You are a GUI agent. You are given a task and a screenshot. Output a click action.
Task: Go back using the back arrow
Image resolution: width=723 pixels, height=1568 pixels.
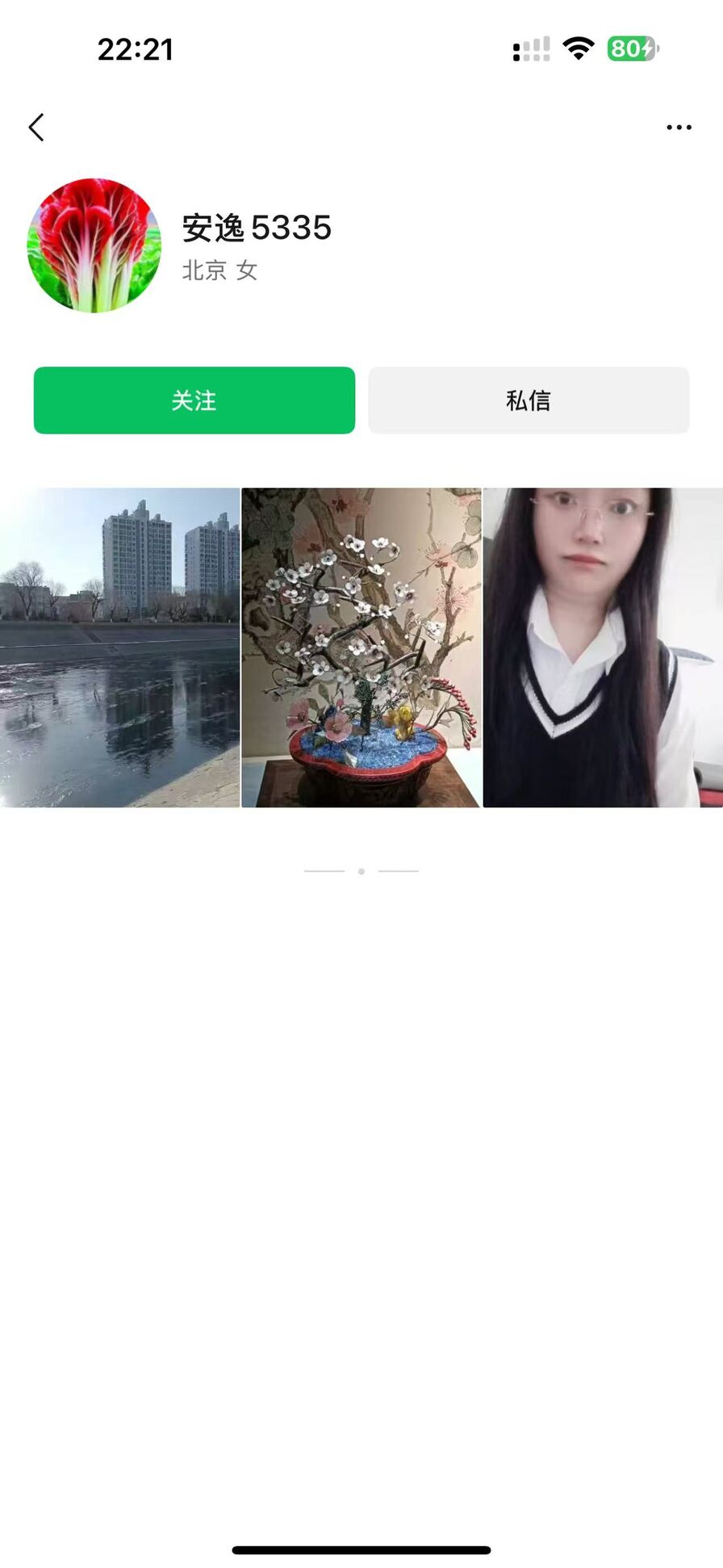coord(36,128)
